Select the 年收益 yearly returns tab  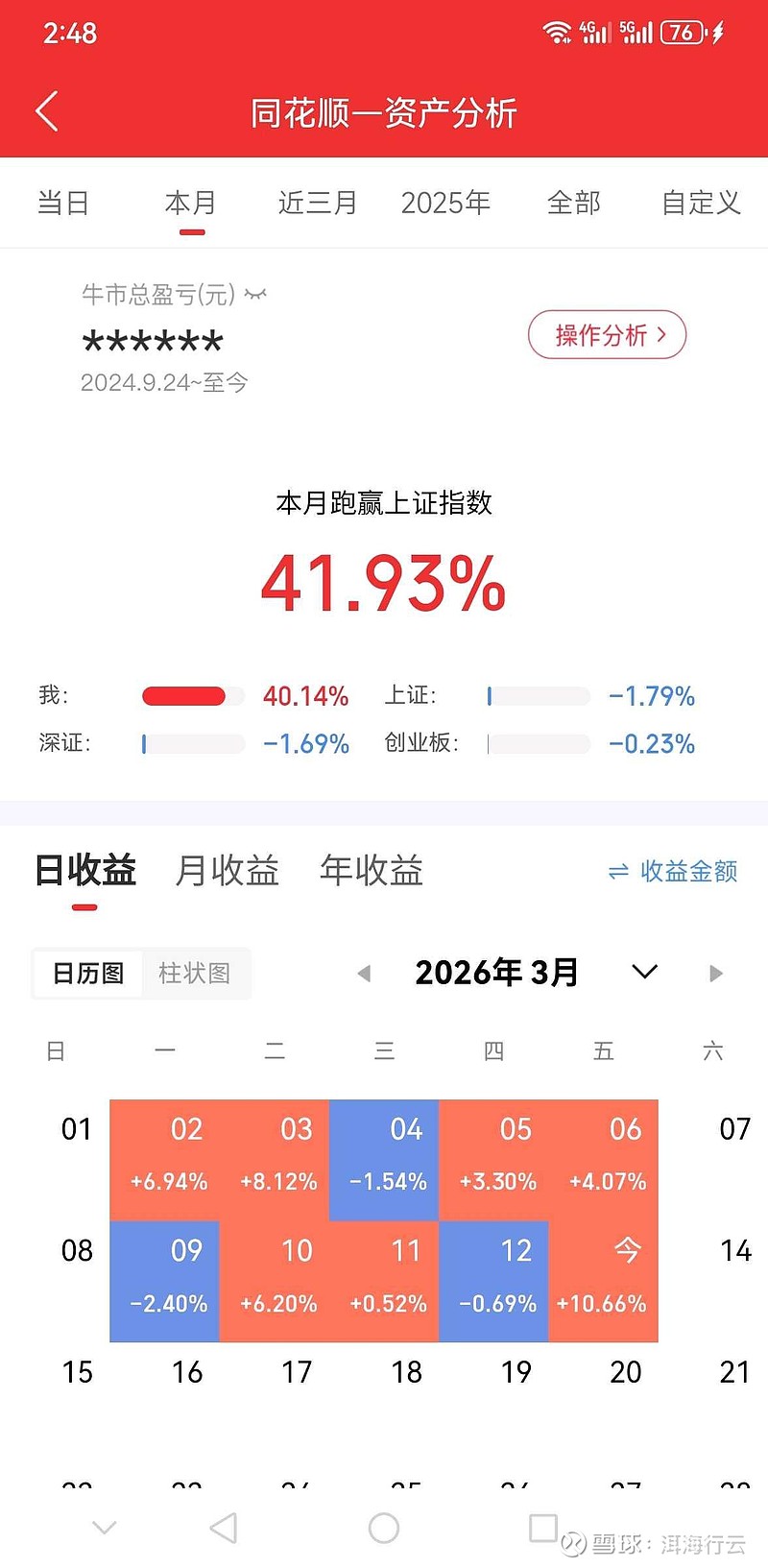(372, 870)
